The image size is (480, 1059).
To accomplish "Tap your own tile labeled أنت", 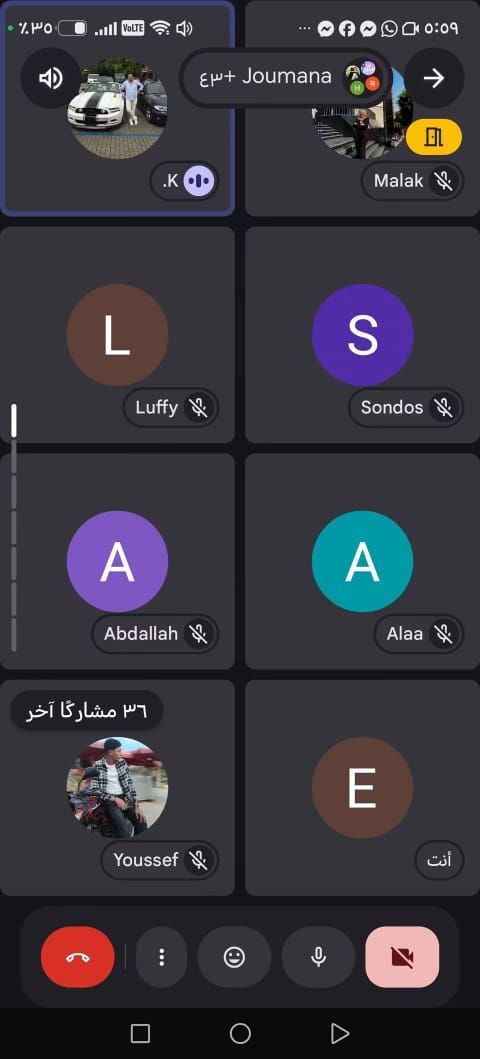I will point(363,788).
